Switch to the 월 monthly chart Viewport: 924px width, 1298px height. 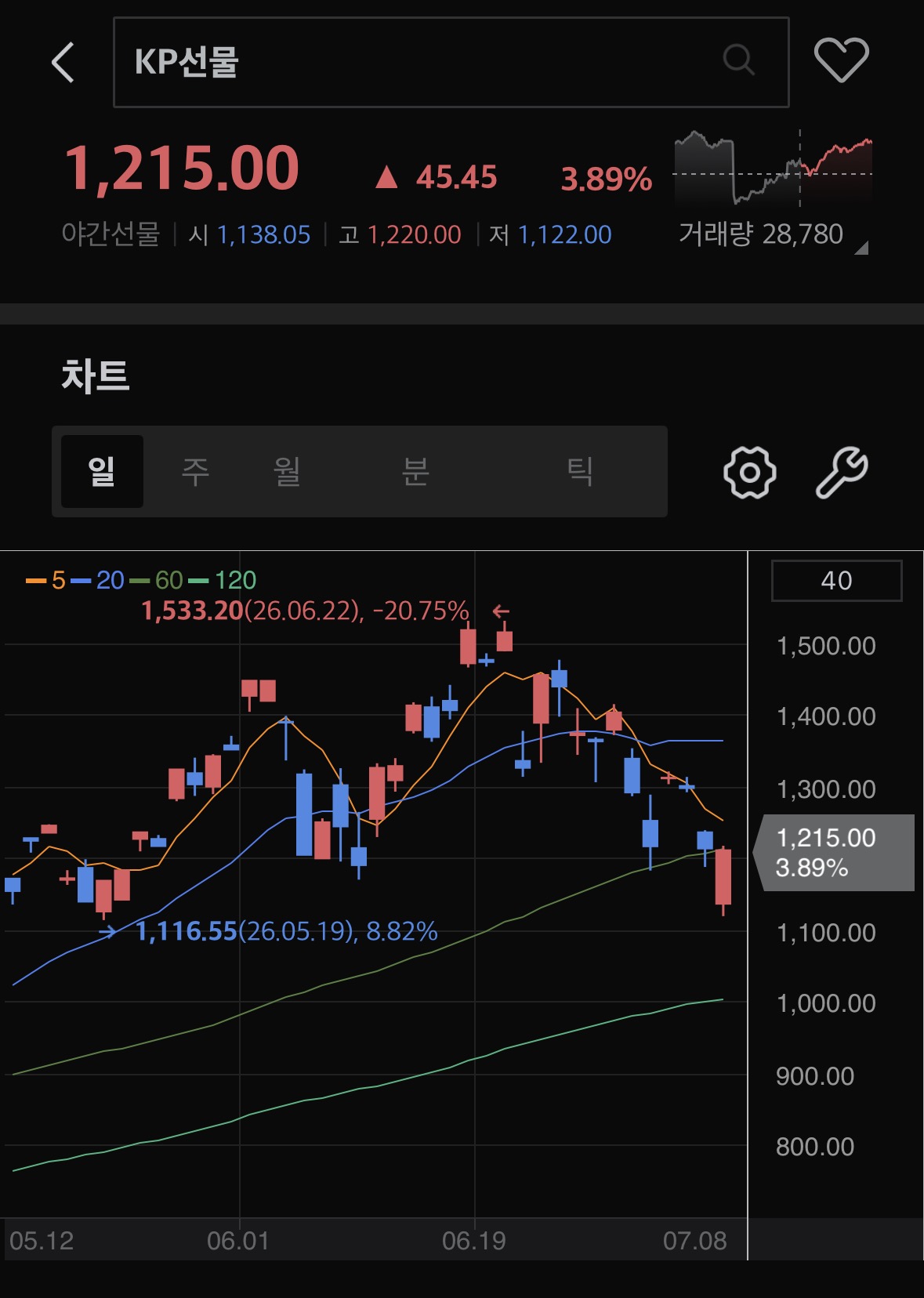[x=287, y=471]
